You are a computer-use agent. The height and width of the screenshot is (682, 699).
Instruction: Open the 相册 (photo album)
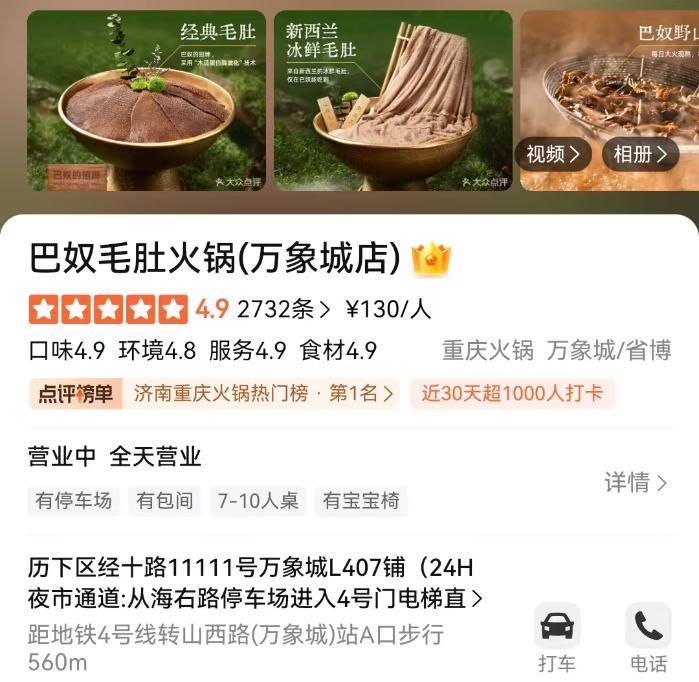click(x=640, y=154)
